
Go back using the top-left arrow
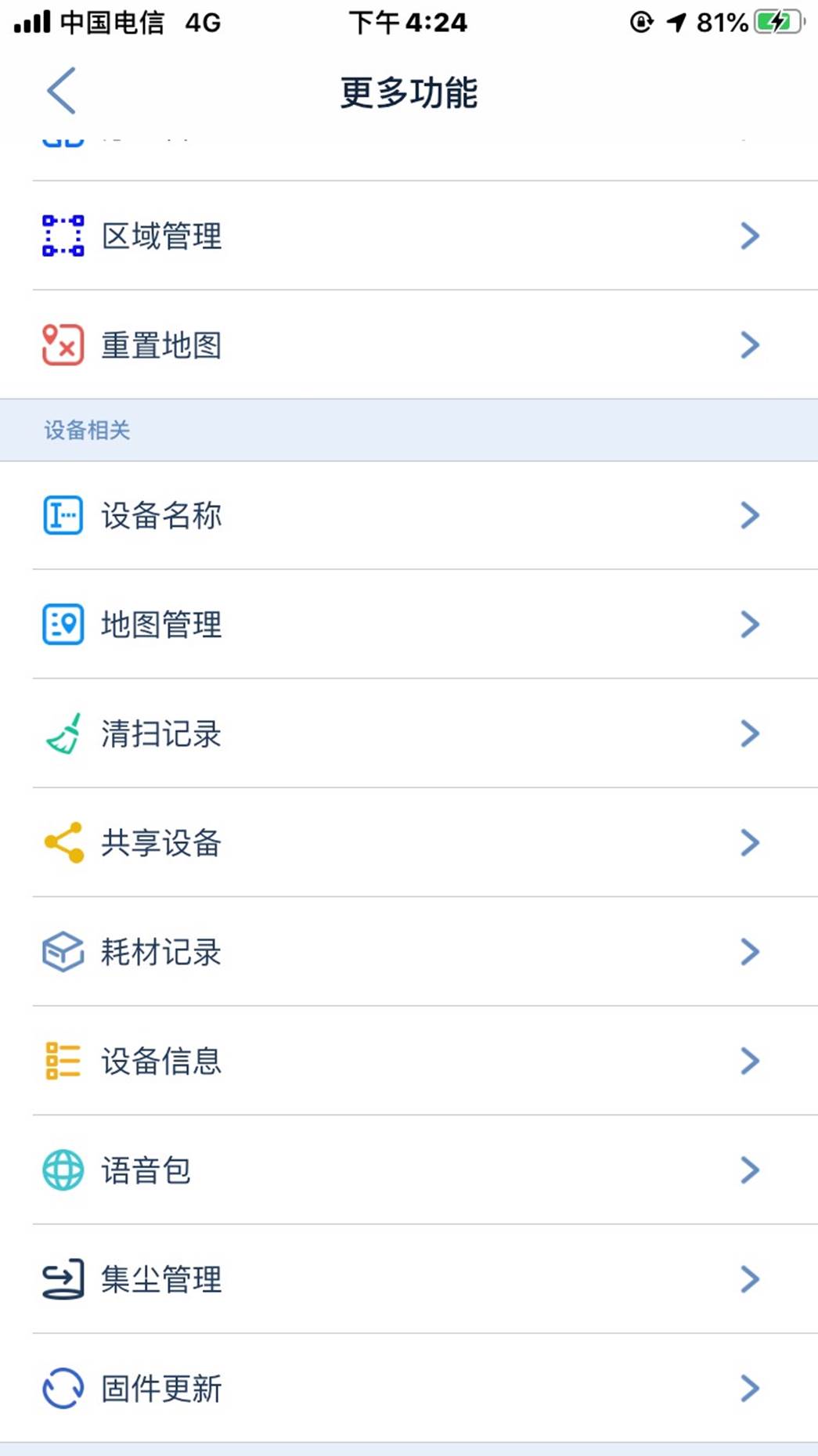(61, 91)
